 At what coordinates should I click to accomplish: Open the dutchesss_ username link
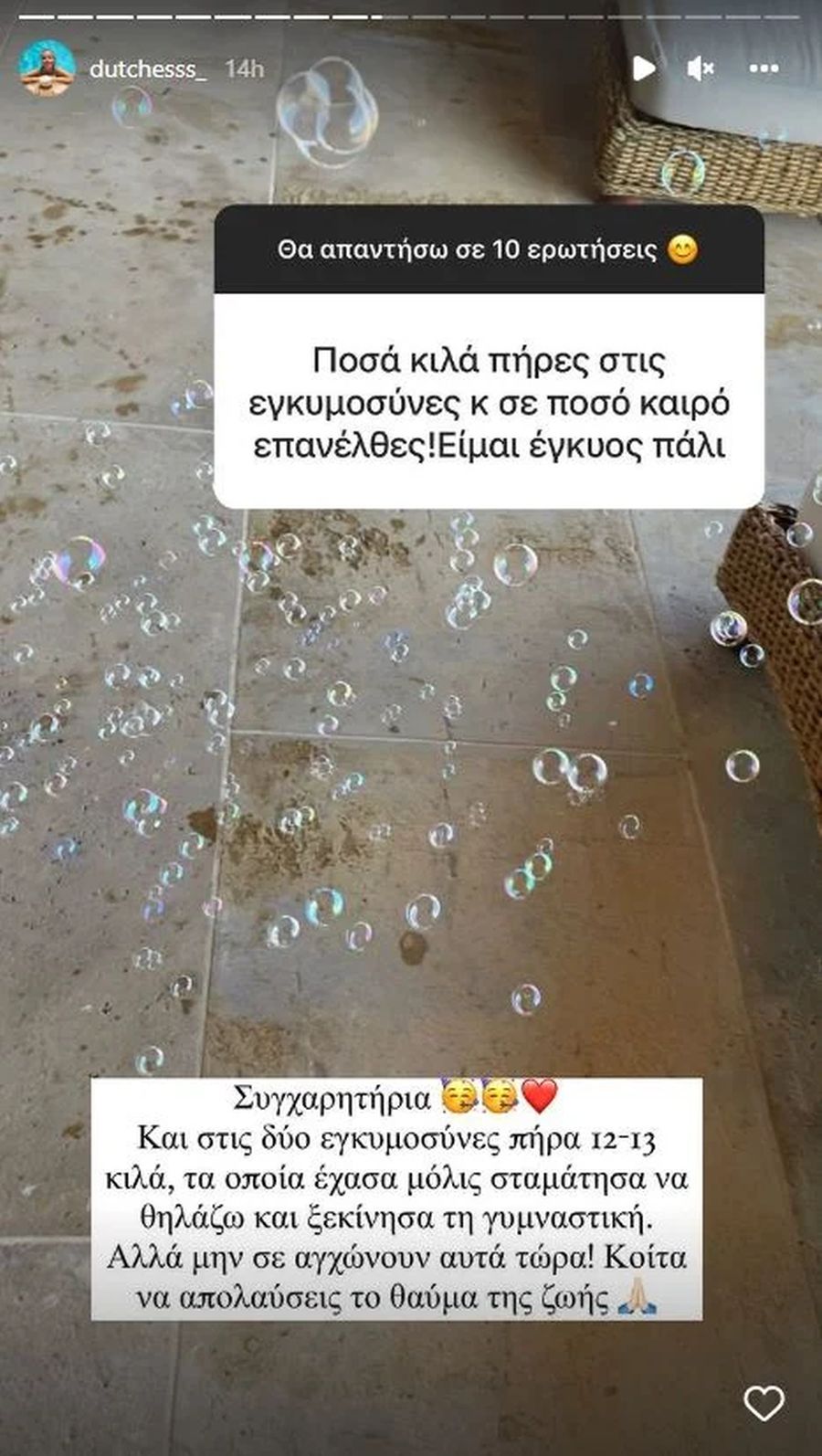pos(148,69)
